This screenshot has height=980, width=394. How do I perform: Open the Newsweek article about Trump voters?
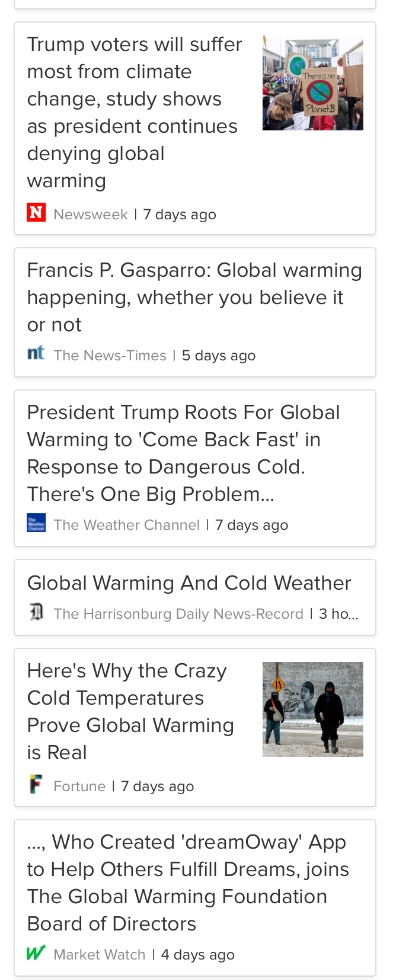194,128
